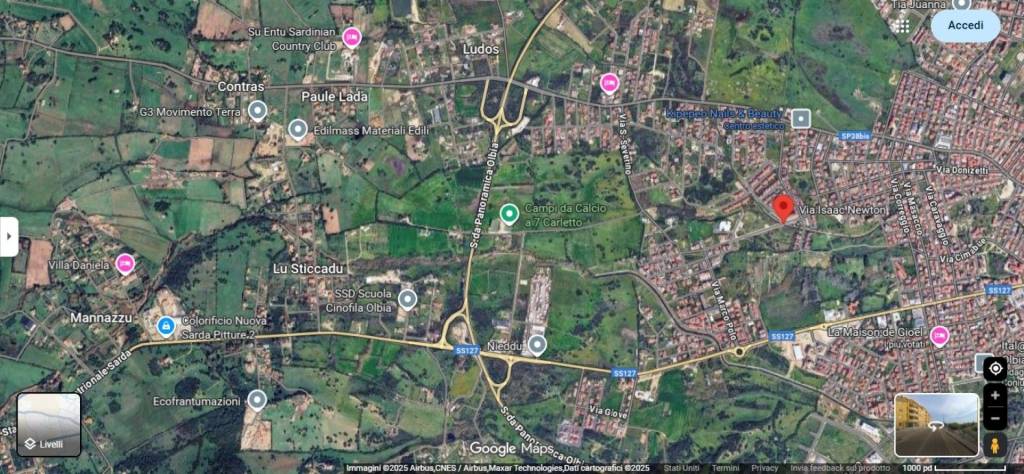Tap the Accedi sign-in button
This screenshot has height=474, width=1024.
[x=965, y=25]
